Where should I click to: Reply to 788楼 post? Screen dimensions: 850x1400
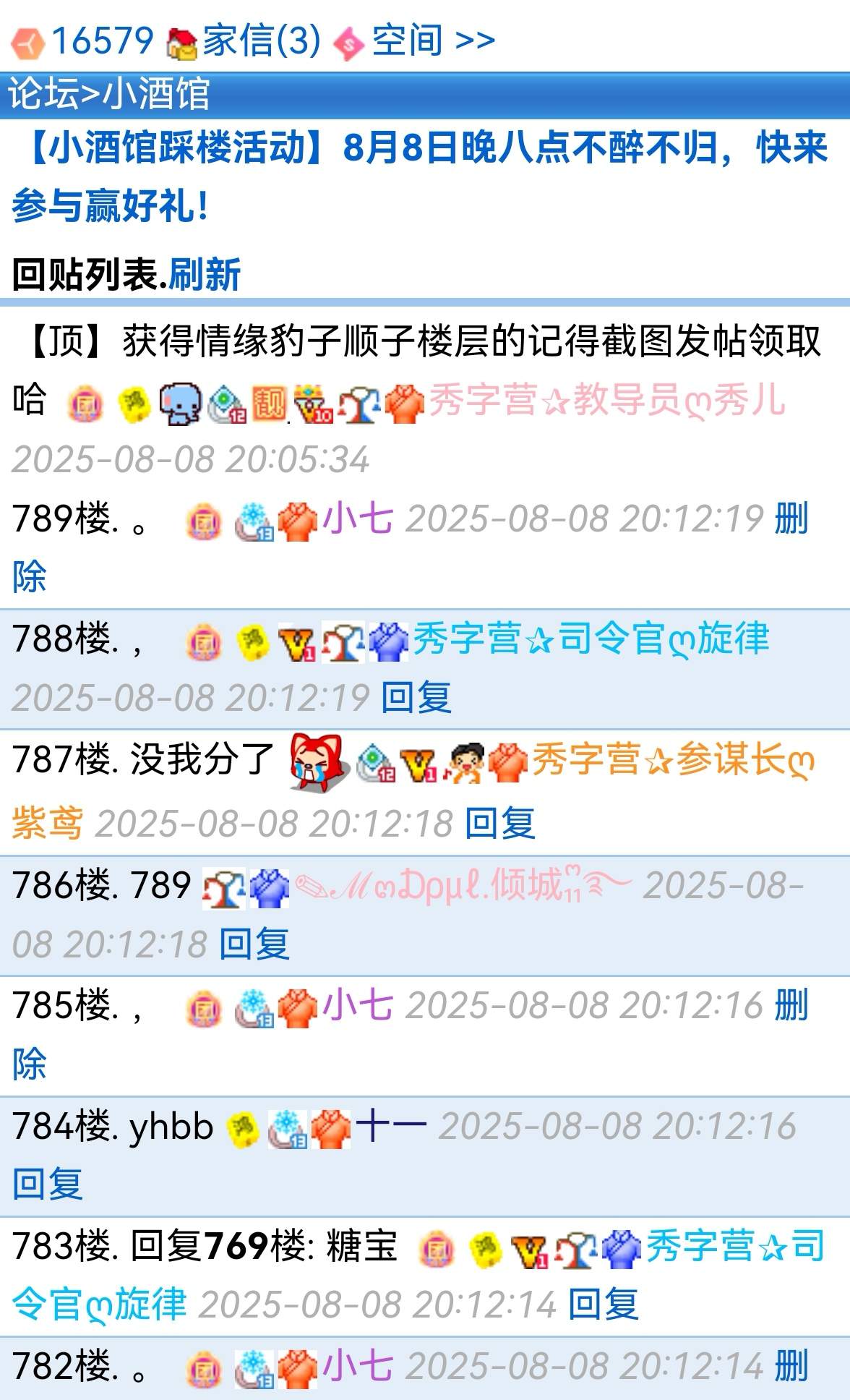coord(416,698)
